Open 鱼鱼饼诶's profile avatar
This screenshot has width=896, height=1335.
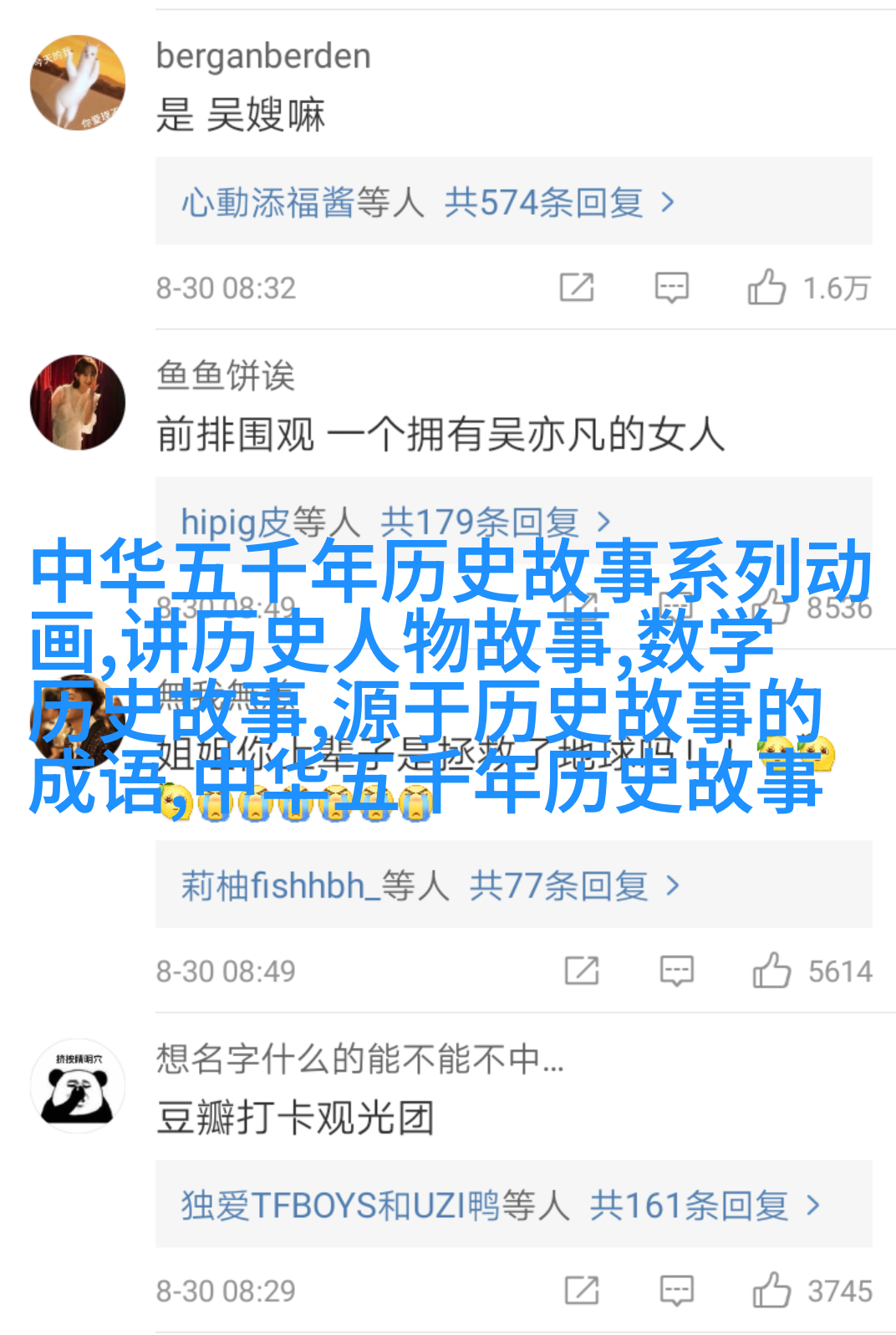[x=78, y=402]
